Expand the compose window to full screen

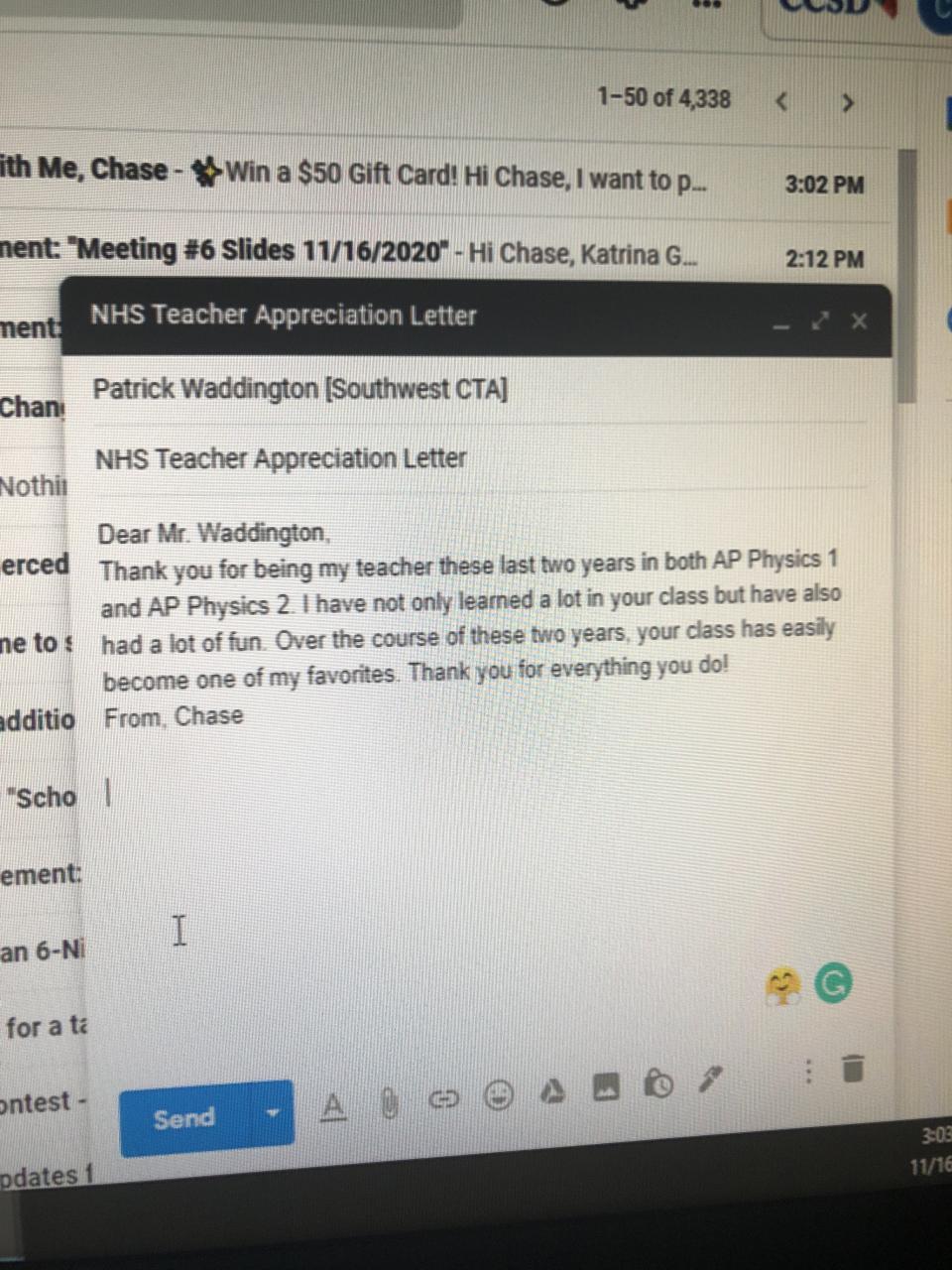point(820,320)
